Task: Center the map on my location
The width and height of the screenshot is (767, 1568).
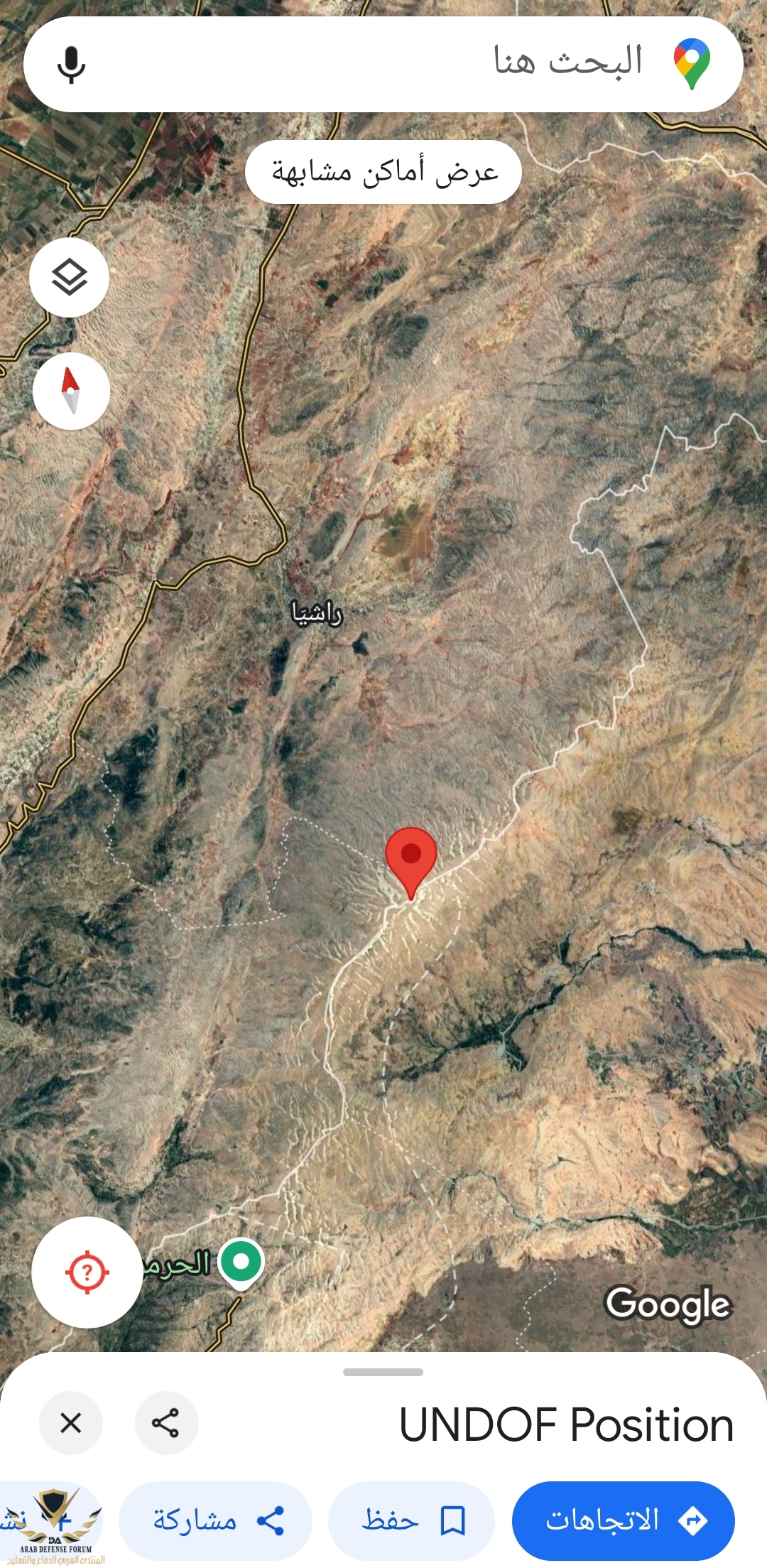Action: point(87,1272)
